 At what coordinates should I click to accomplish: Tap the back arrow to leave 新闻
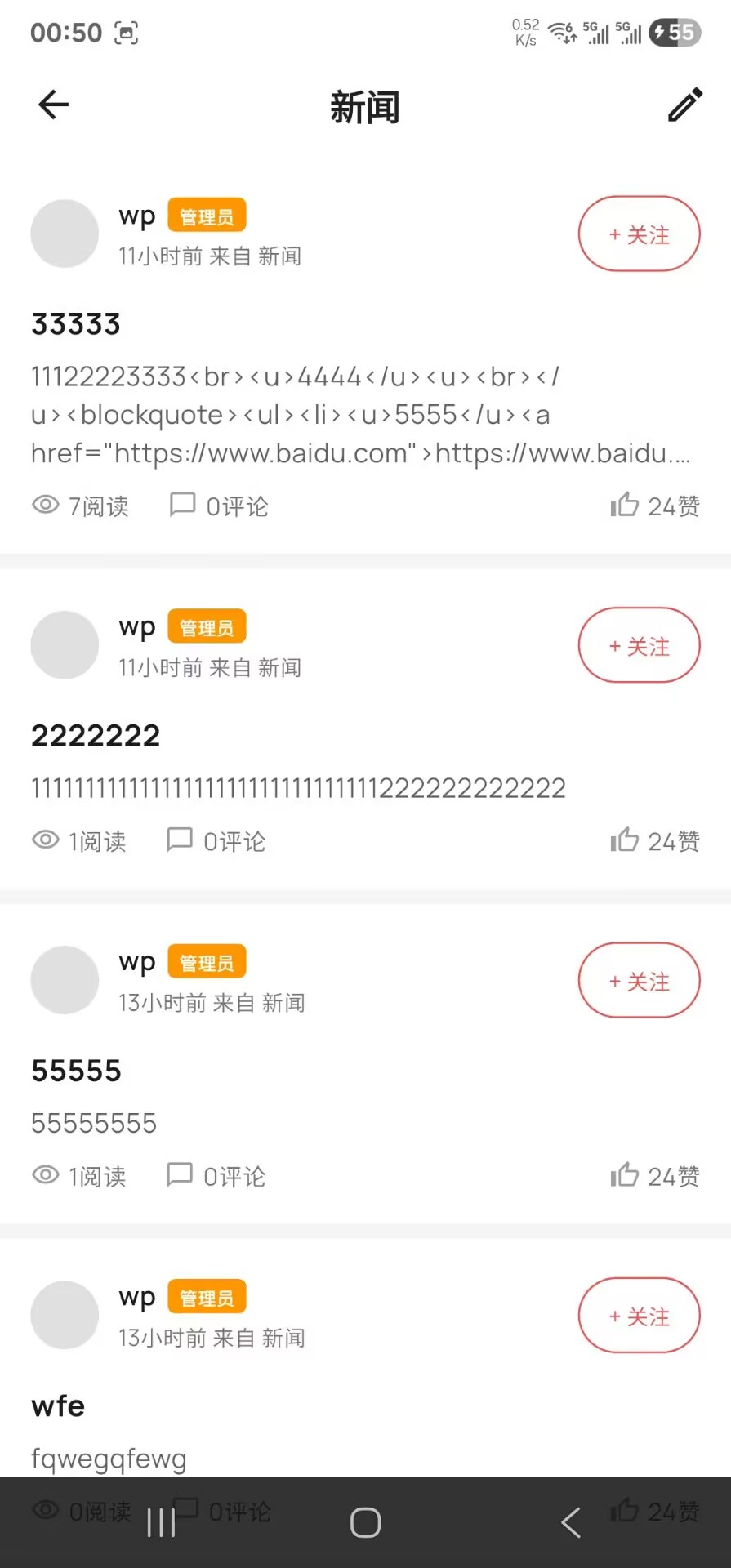point(52,105)
